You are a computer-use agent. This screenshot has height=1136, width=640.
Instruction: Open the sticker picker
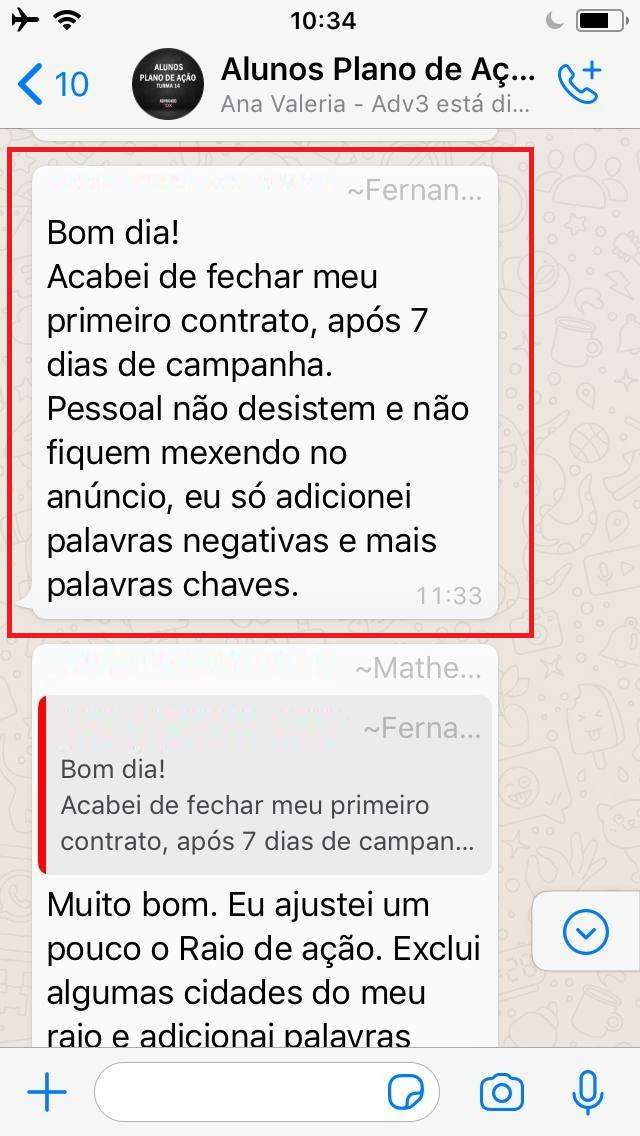click(405, 1093)
